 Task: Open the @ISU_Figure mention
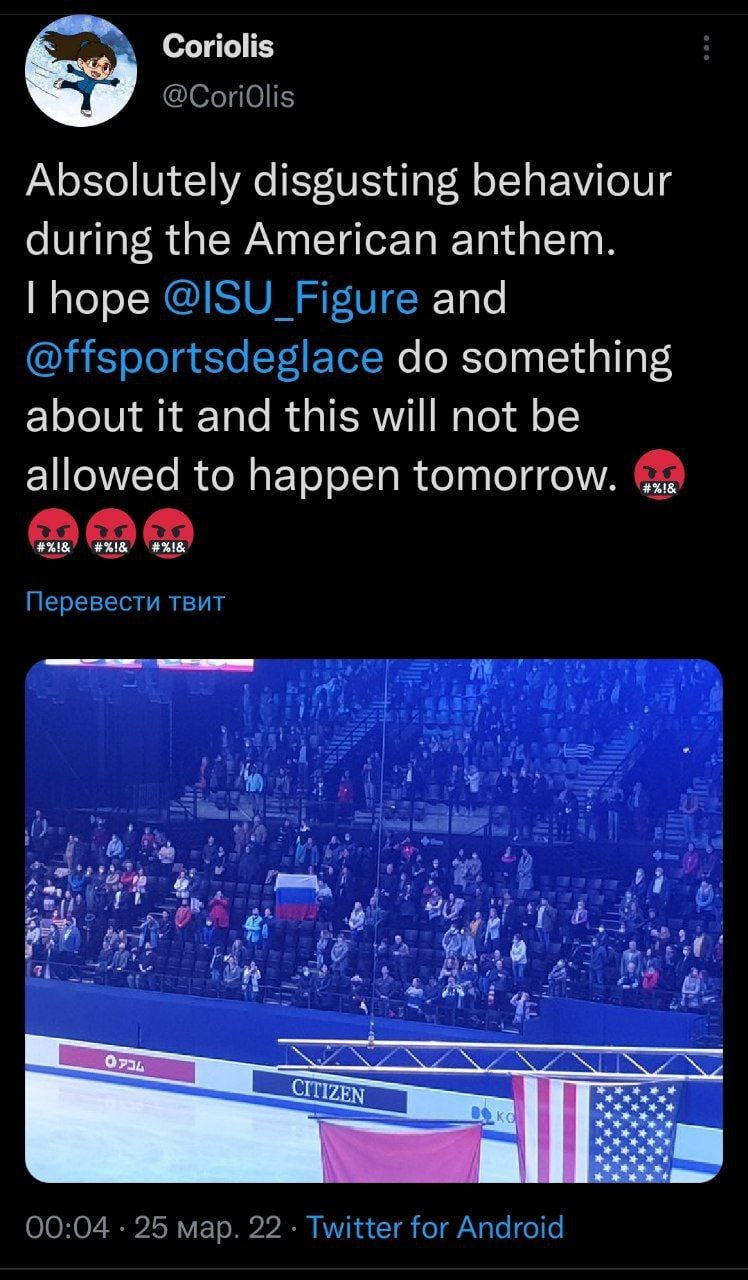click(288, 299)
